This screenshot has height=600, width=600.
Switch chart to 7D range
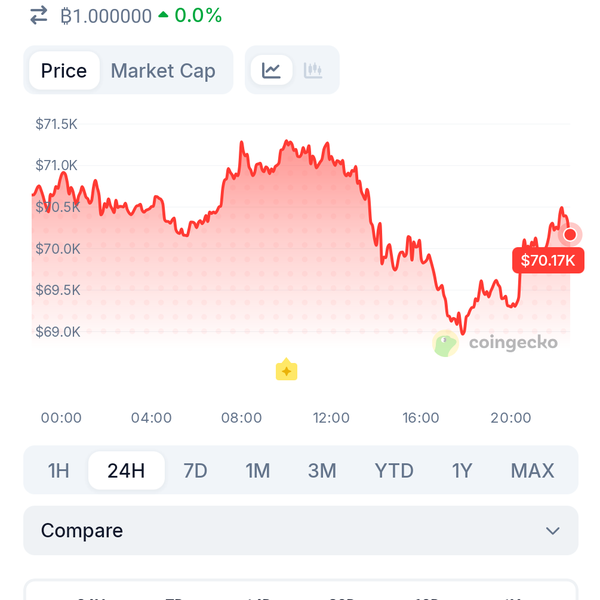pyautogui.click(x=195, y=470)
